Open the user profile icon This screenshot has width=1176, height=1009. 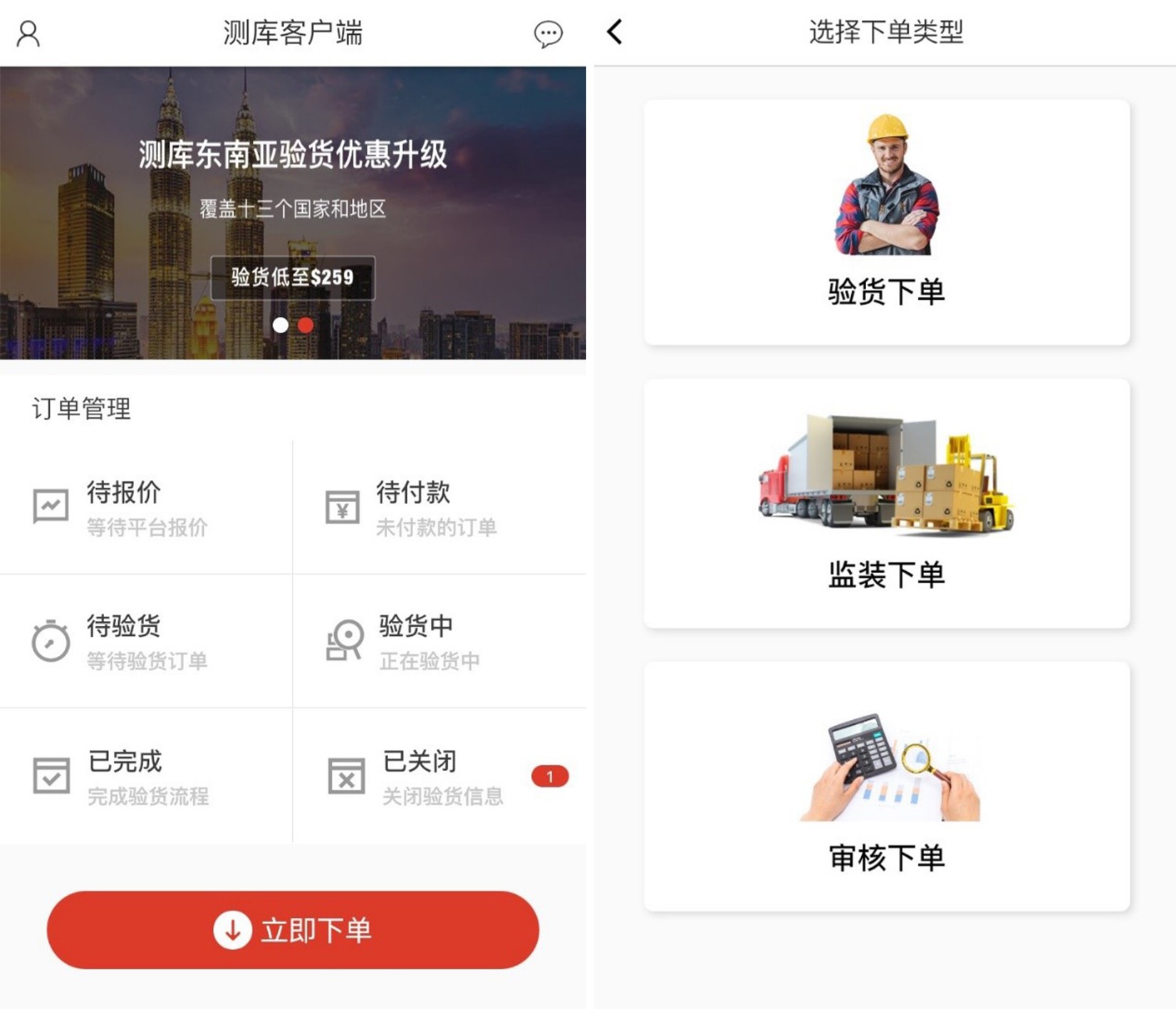(x=28, y=33)
